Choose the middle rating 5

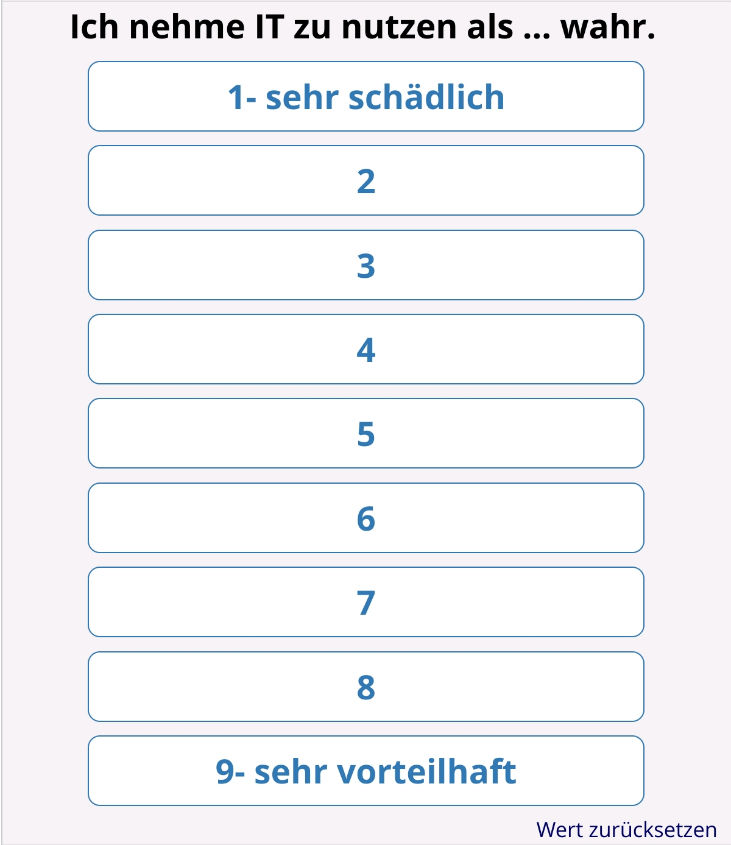point(366,434)
